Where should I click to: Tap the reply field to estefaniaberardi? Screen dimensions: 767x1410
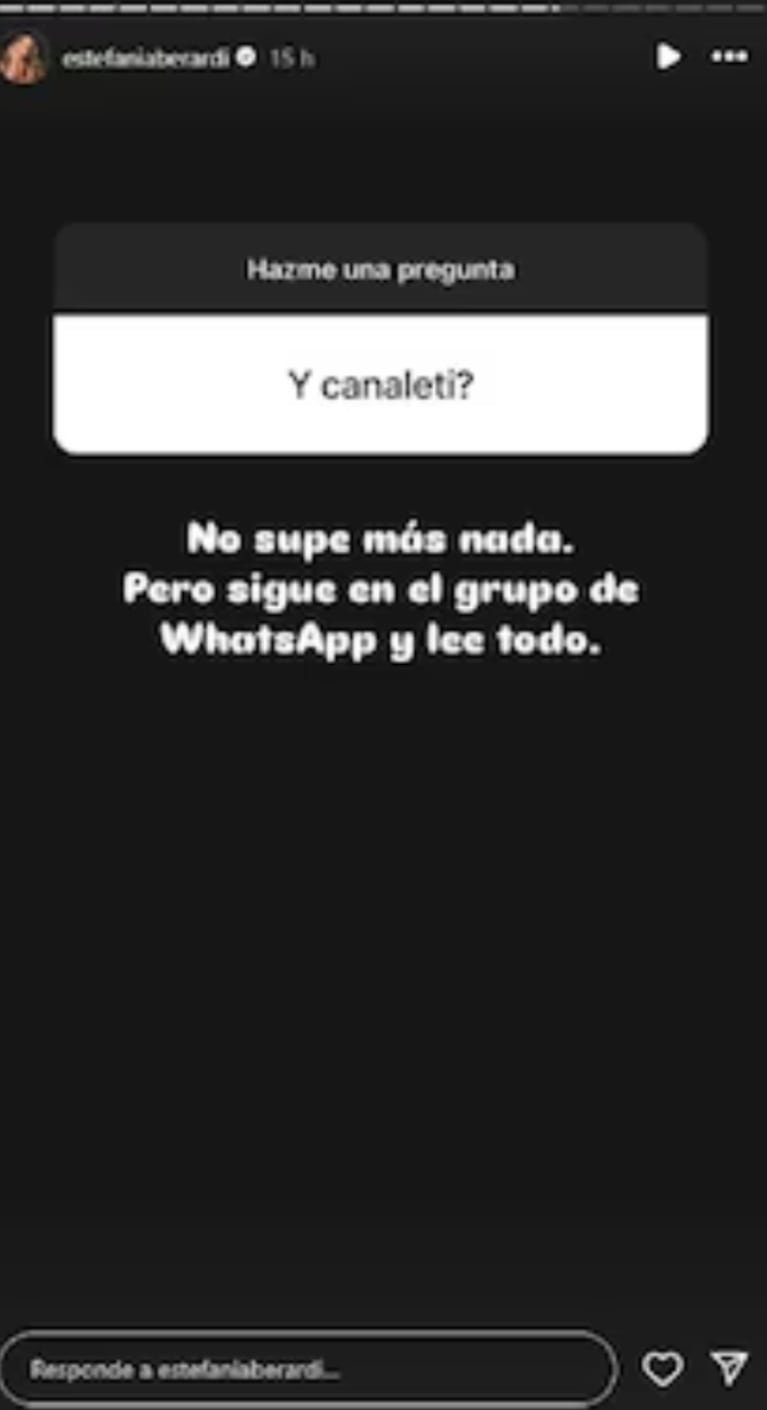click(308, 1368)
